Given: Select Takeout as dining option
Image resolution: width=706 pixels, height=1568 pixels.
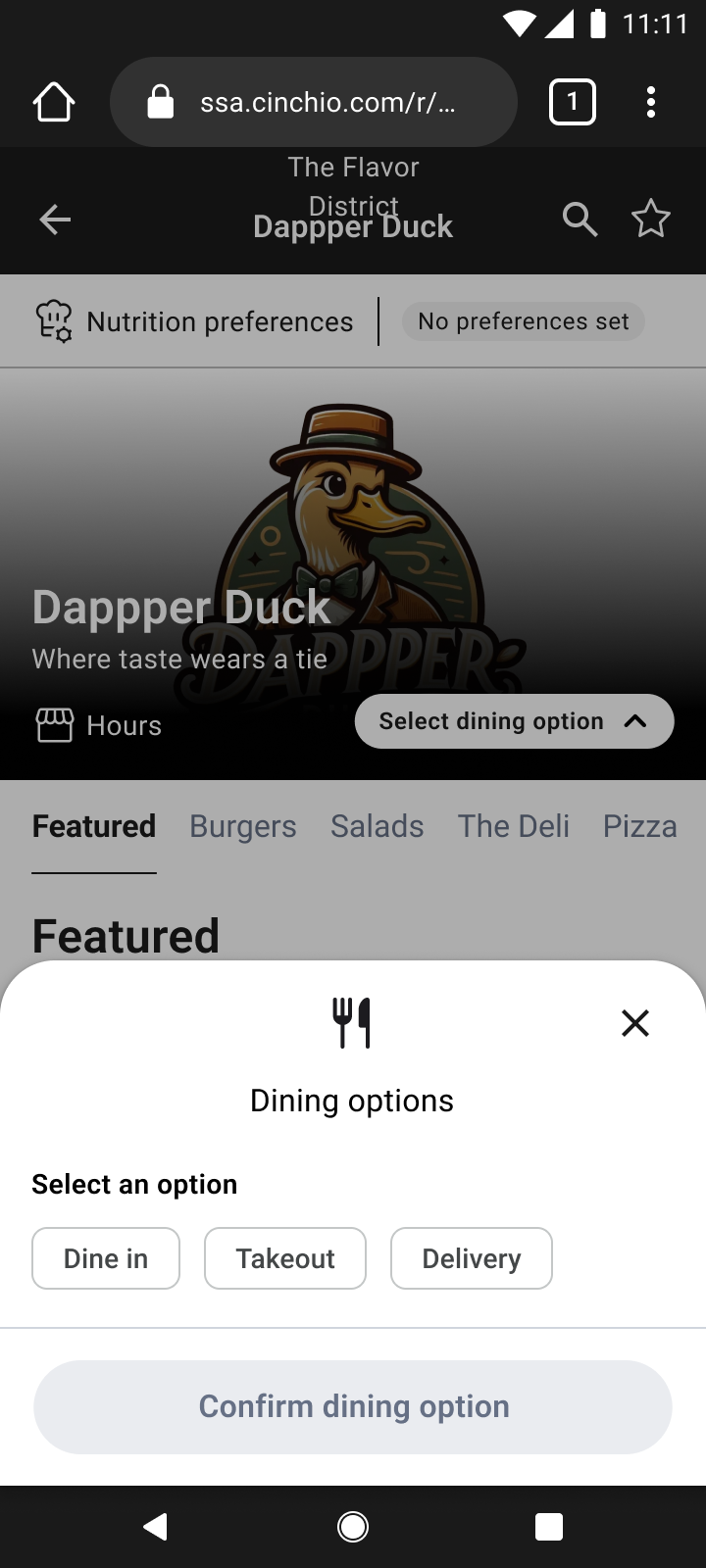Looking at the screenshot, I should pos(285,1258).
